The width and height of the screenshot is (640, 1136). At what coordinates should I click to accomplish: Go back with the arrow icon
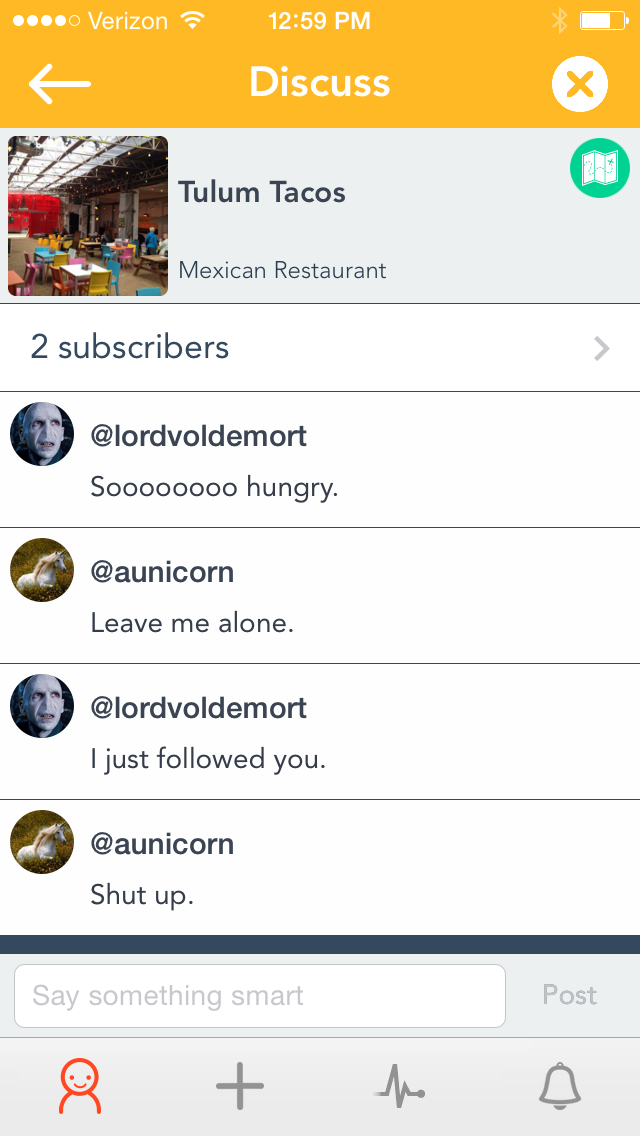pyautogui.click(x=59, y=83)
